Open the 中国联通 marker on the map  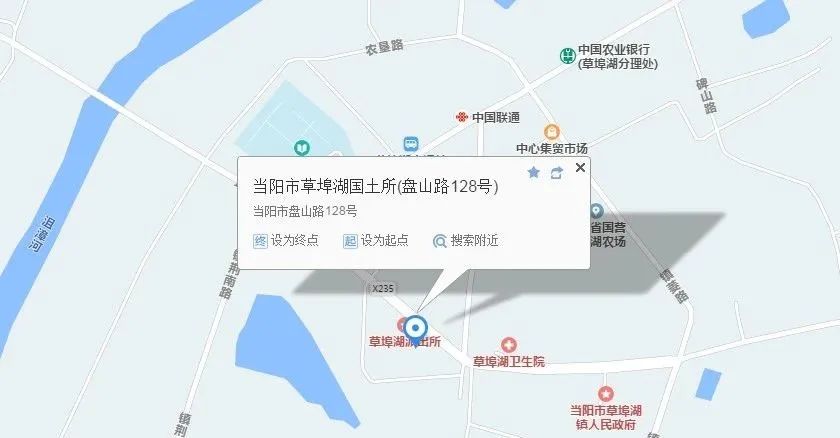coord(462,117)
